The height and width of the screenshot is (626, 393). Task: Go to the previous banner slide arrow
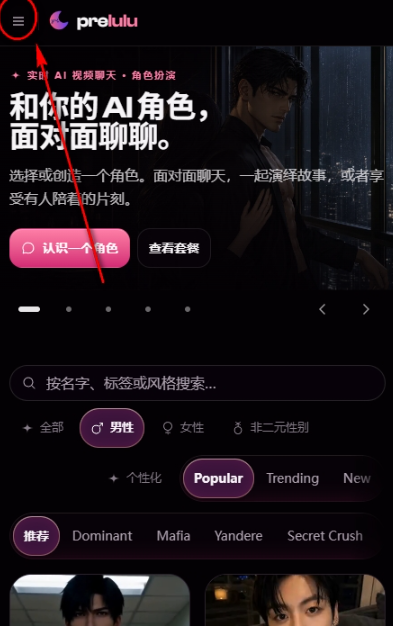(322, 309)
